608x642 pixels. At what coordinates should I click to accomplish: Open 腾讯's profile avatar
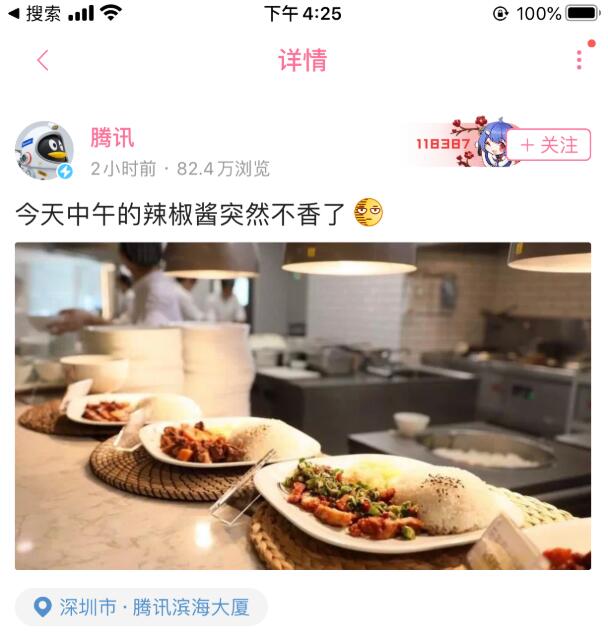44,151
